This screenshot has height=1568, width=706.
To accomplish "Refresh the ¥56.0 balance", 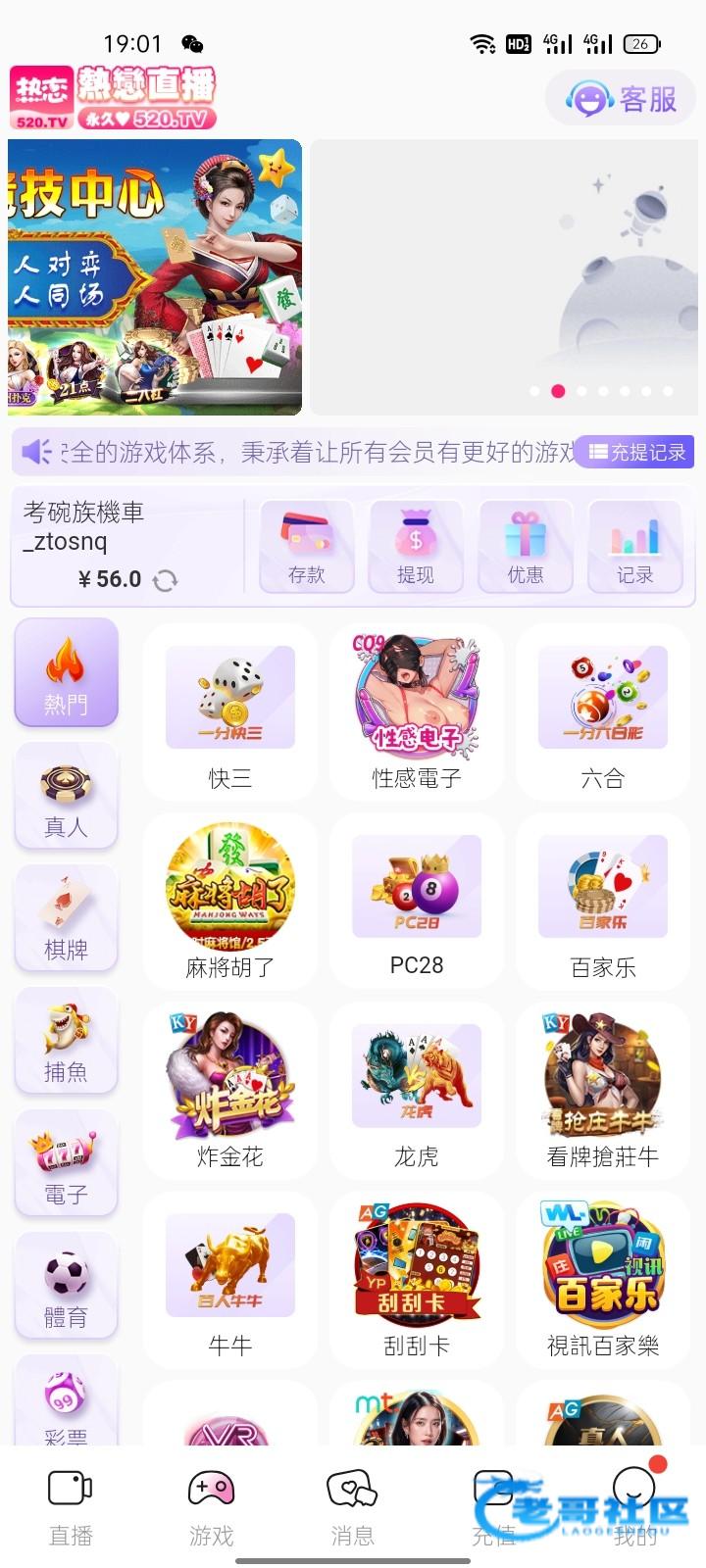I will click(166, 580).
